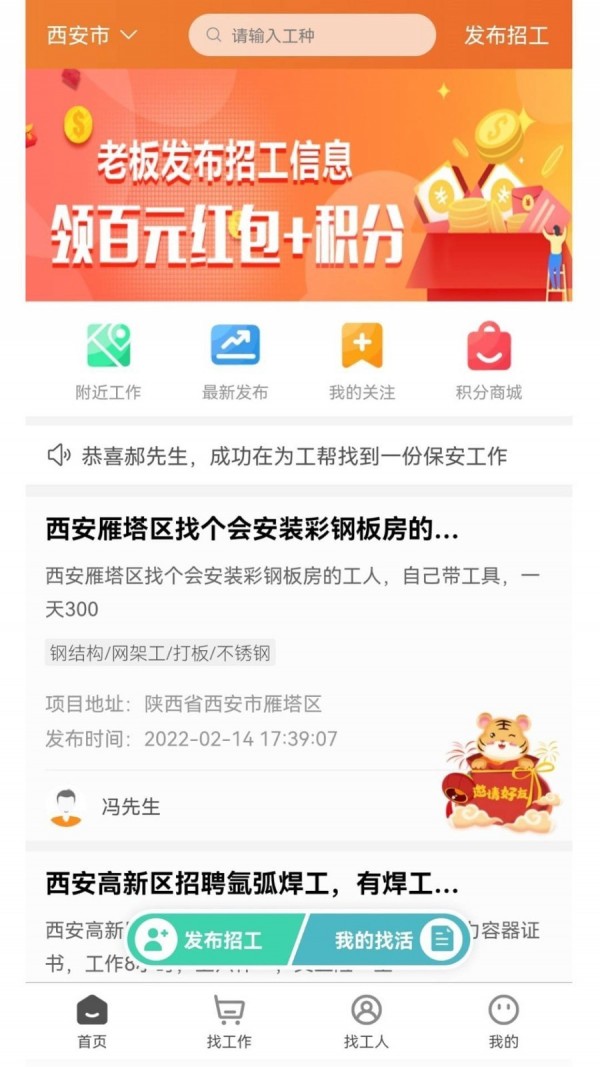Image resolution: width=600 pixels, height=1067 pixels.
Task: Open the 西安市 city dropdown
Action: click(x=92, y=35)
